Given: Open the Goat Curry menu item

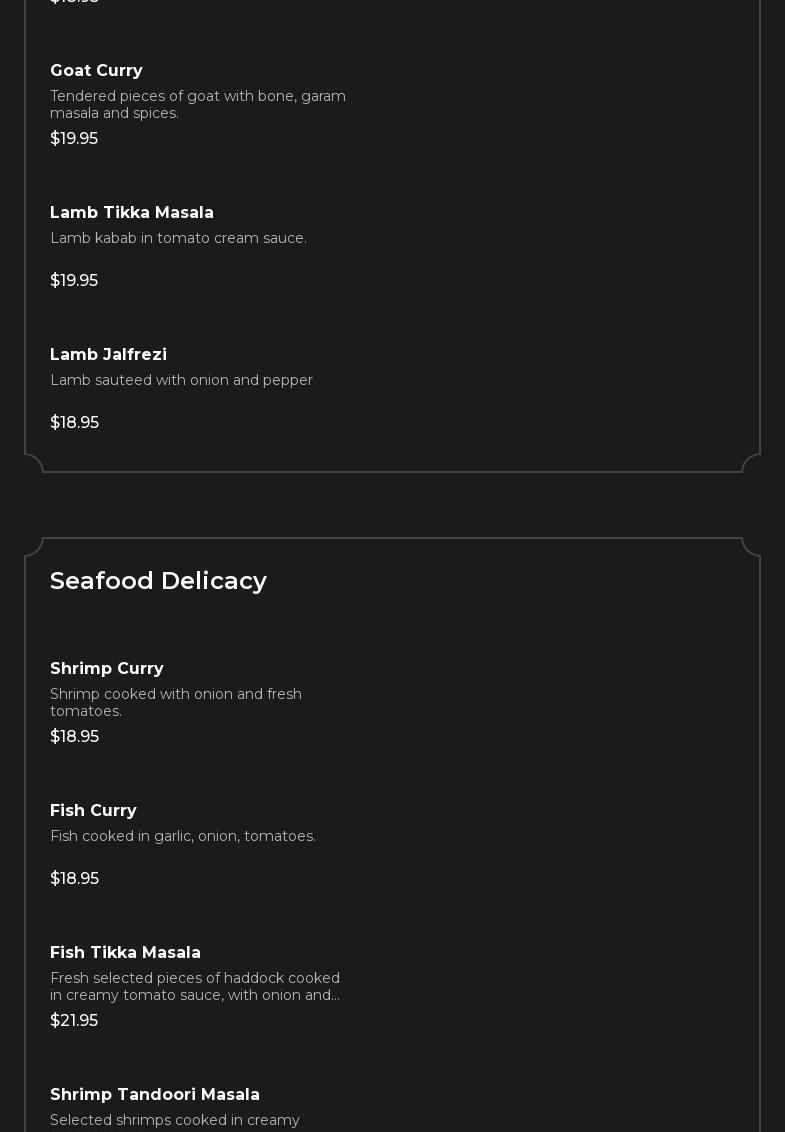Looking at the screenshot, I should click(96, 71).
